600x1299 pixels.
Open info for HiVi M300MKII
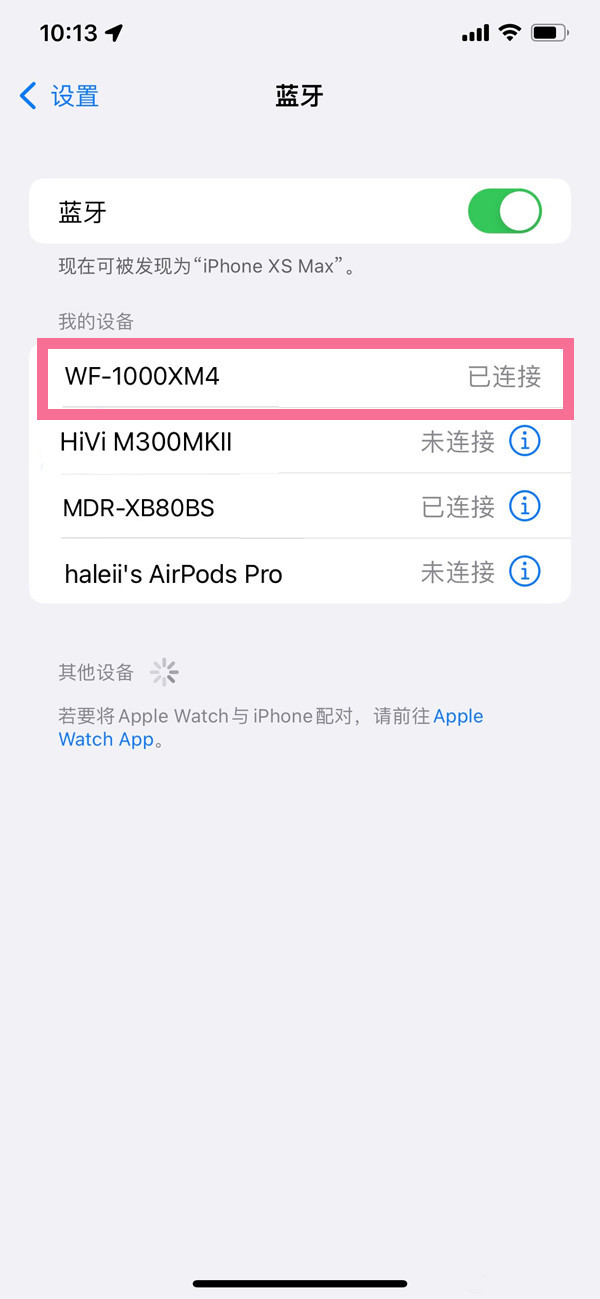(x=525, y=441)
